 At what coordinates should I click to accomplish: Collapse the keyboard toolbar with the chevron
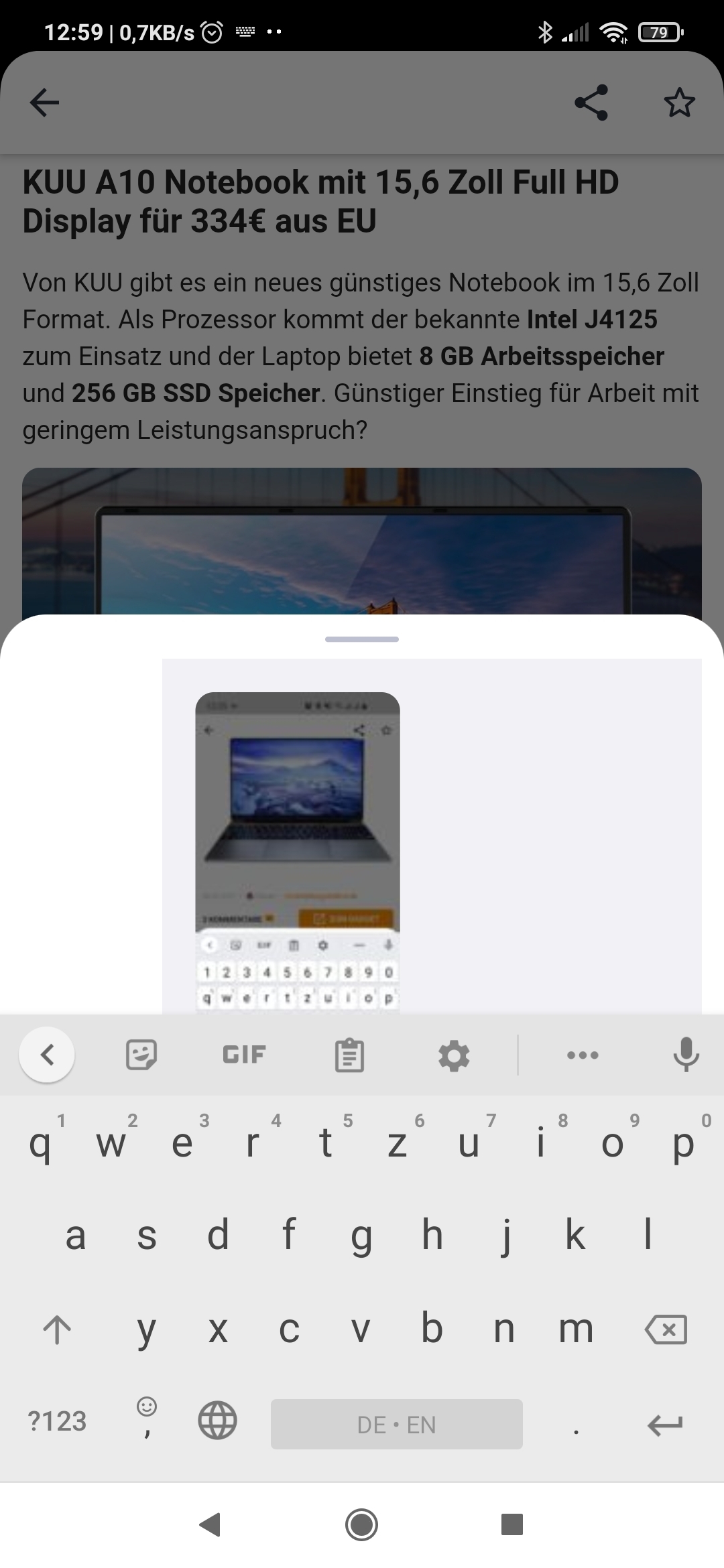point(47,1055)
